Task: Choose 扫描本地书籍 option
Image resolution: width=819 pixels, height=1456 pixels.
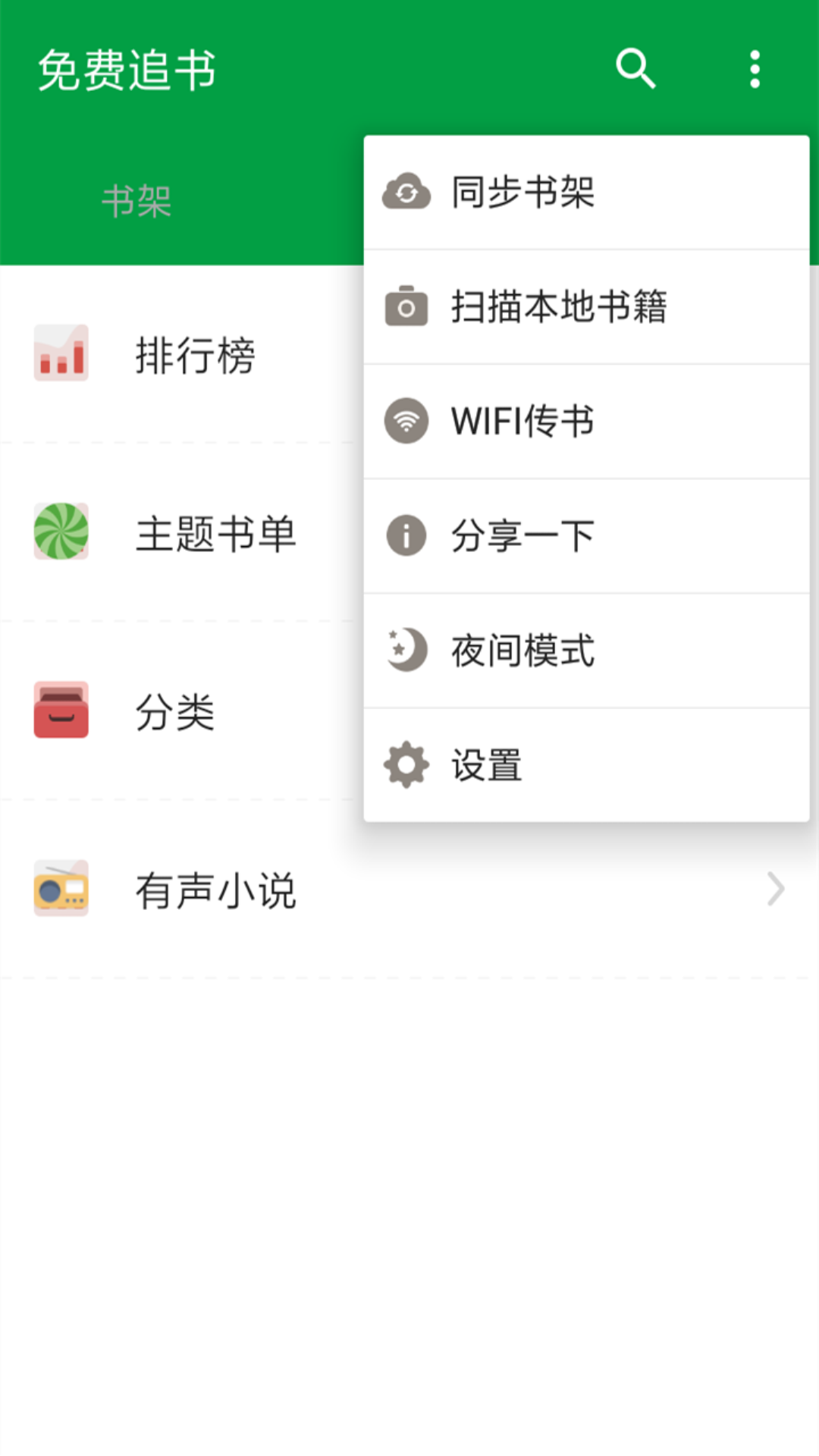Action: (586, 307)
